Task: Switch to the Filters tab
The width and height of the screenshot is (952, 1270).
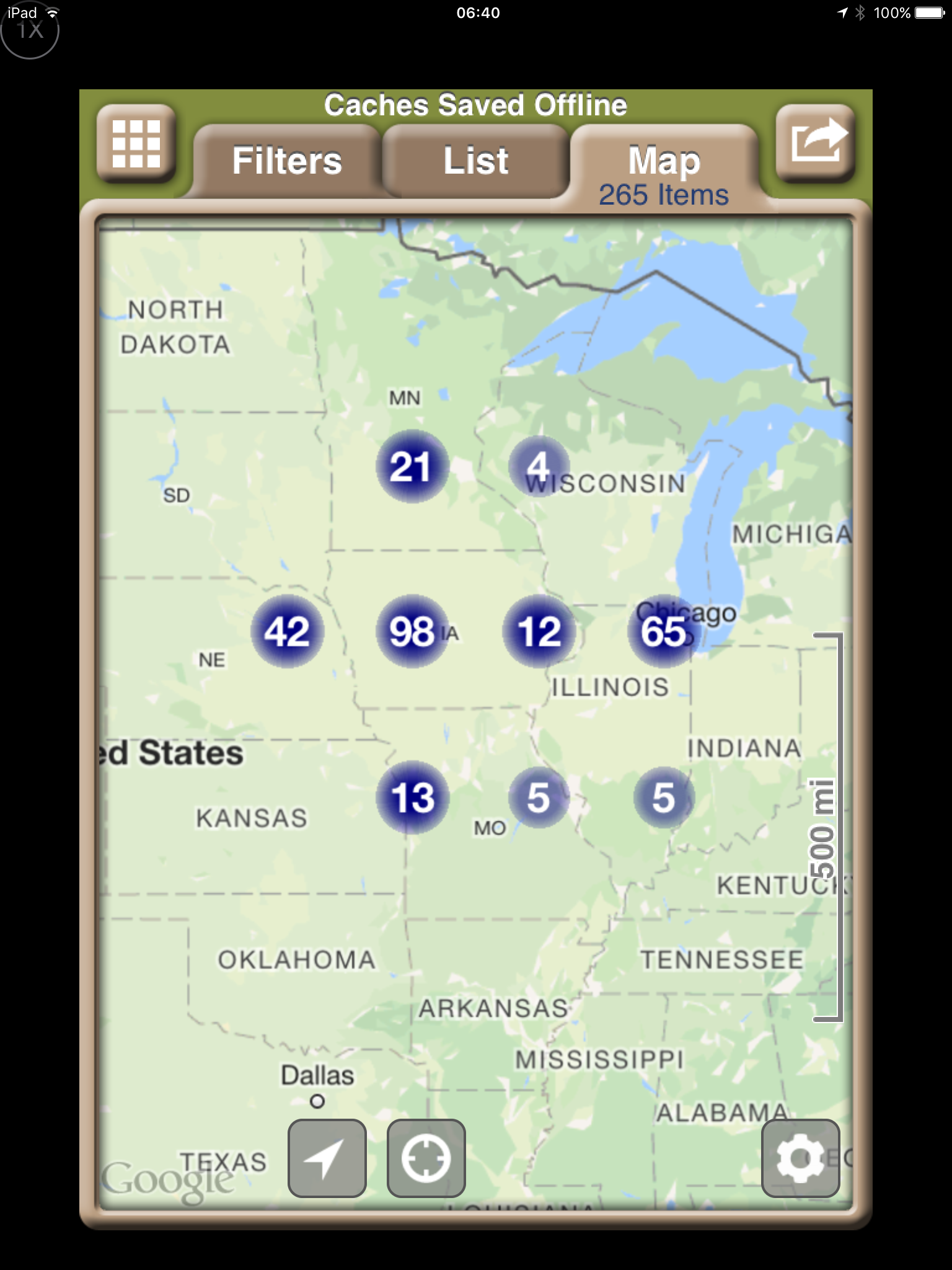Action: tap(286, 161)
